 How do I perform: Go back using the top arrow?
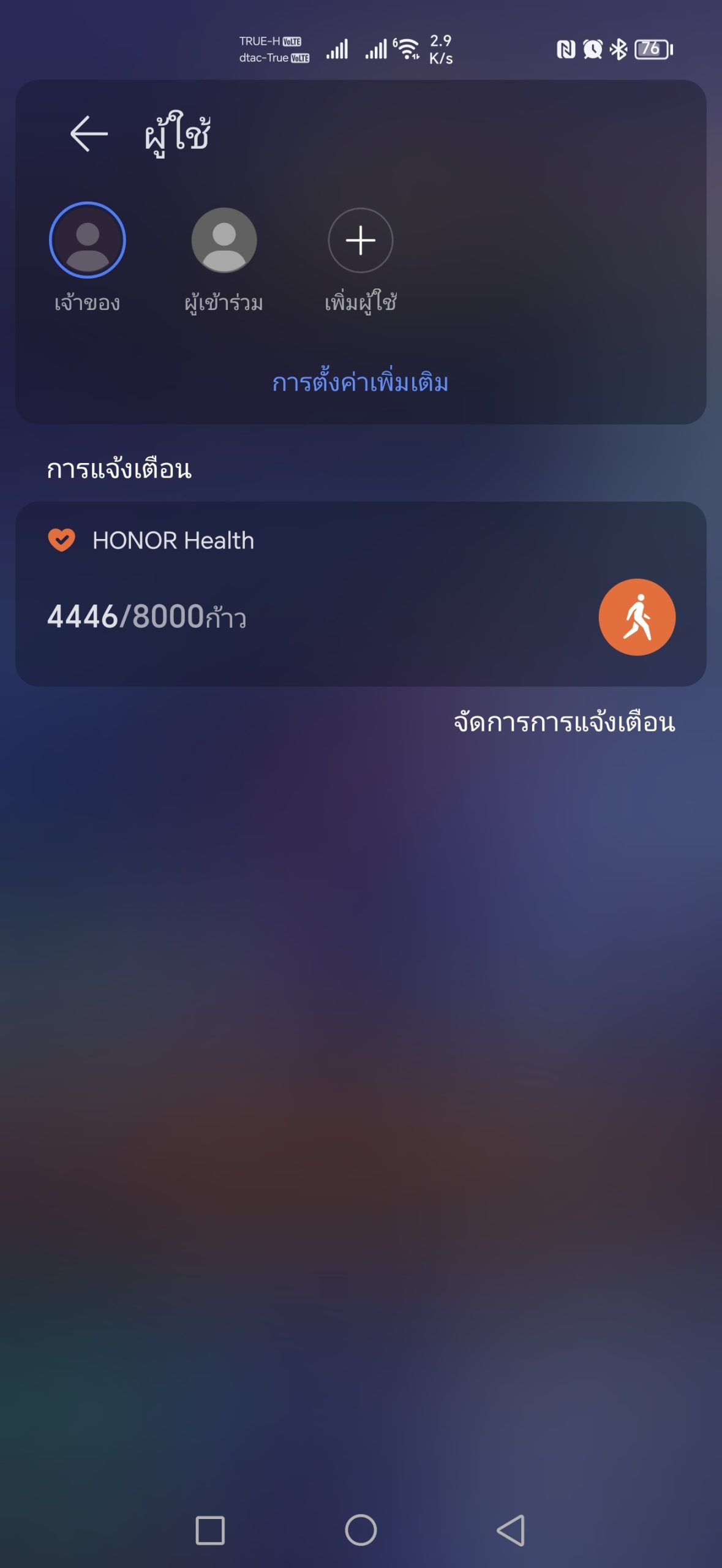tap(89, 134)
